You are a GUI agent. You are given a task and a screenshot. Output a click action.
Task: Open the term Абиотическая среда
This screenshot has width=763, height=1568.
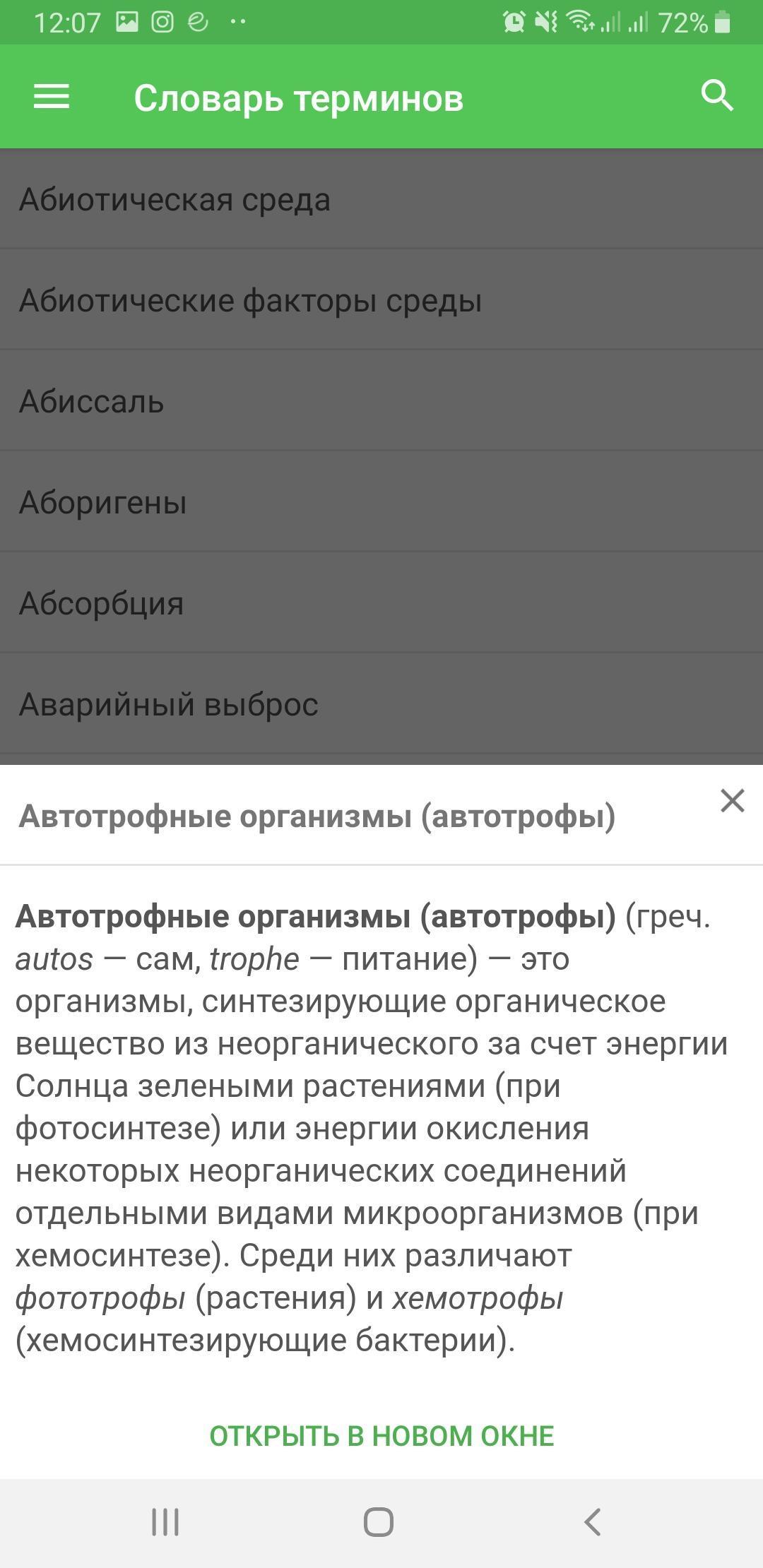pos(381,199)
